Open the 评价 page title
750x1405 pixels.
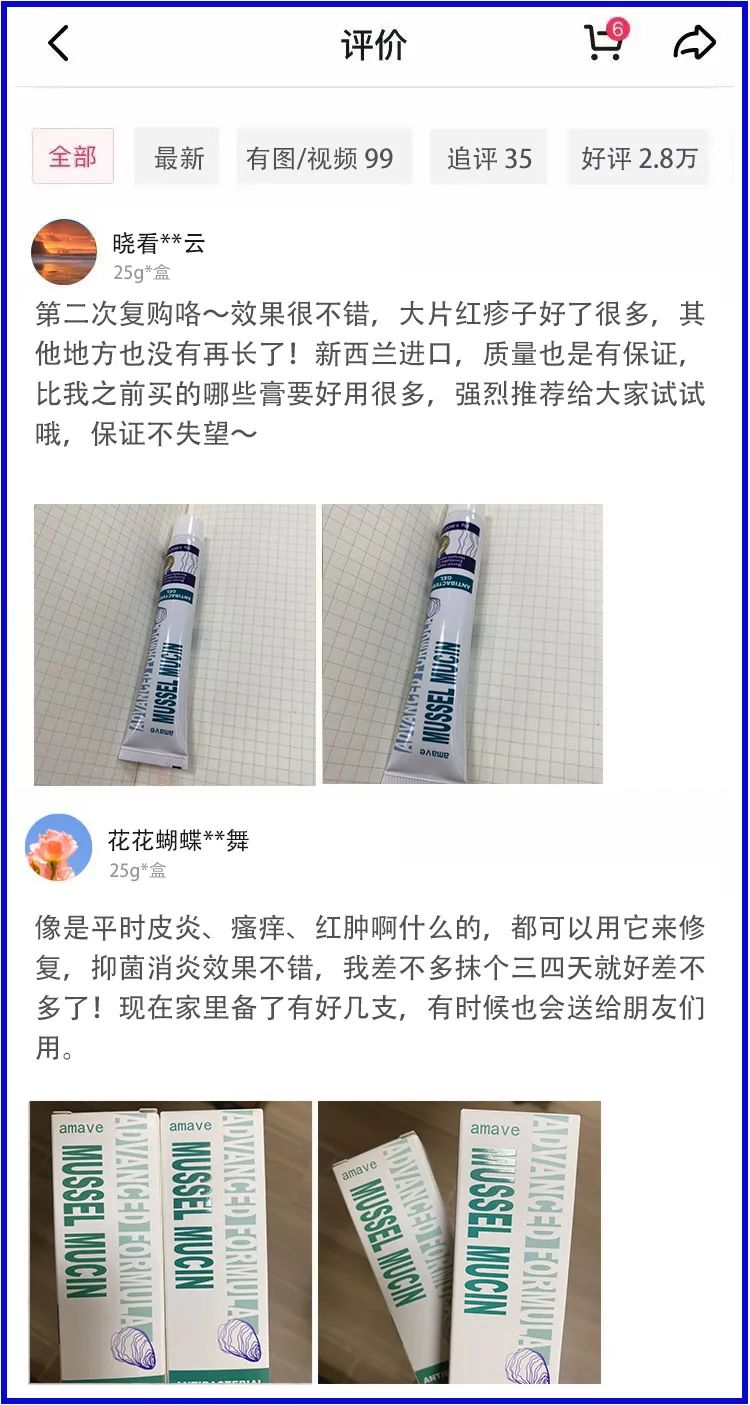click(x=373, y=44)
